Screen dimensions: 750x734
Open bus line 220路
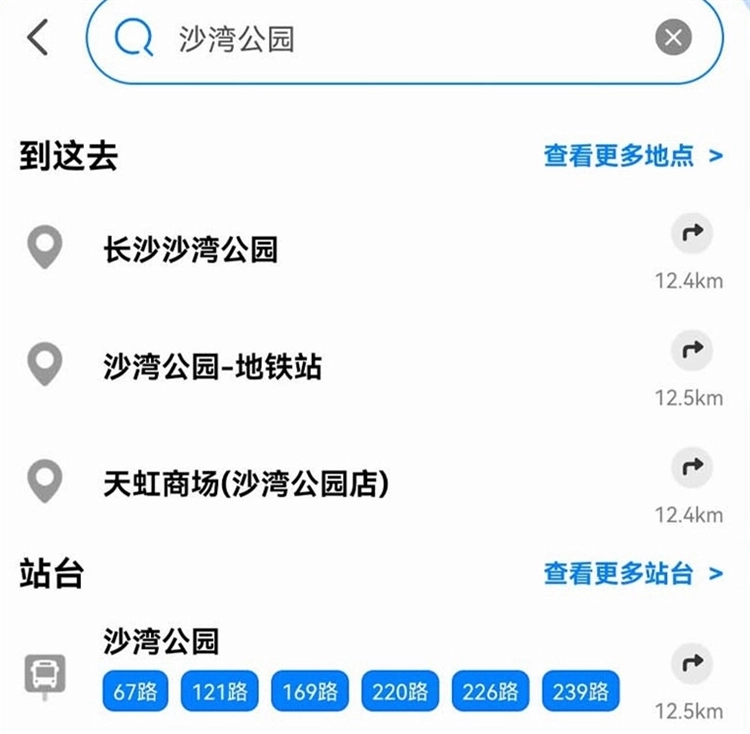(400, 691)
